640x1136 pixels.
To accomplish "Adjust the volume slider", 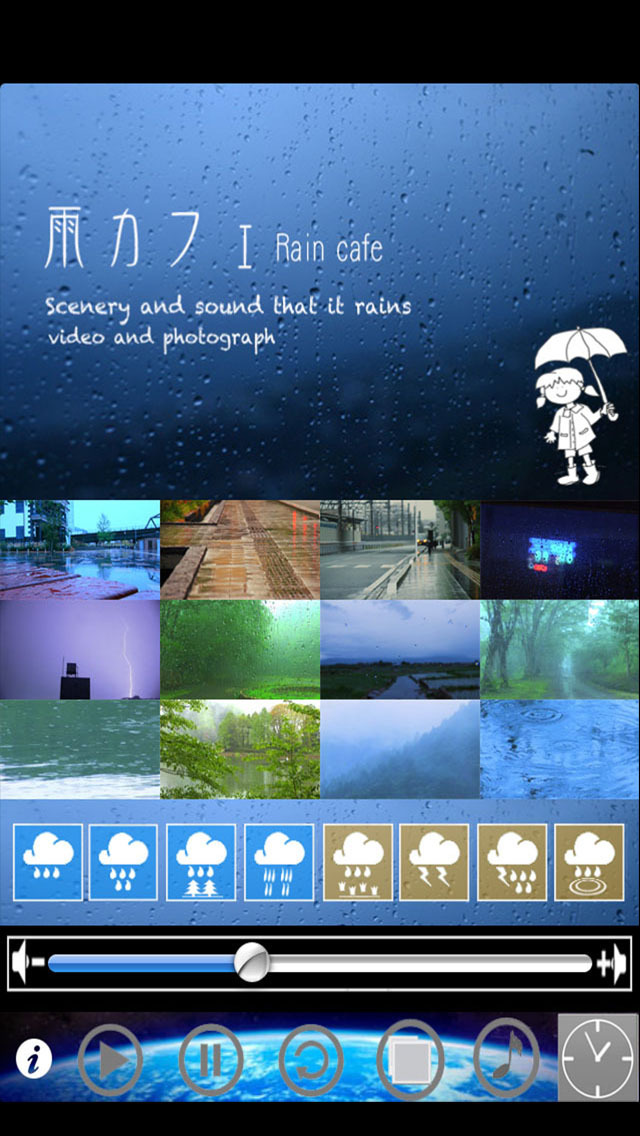I will [252, 963].
